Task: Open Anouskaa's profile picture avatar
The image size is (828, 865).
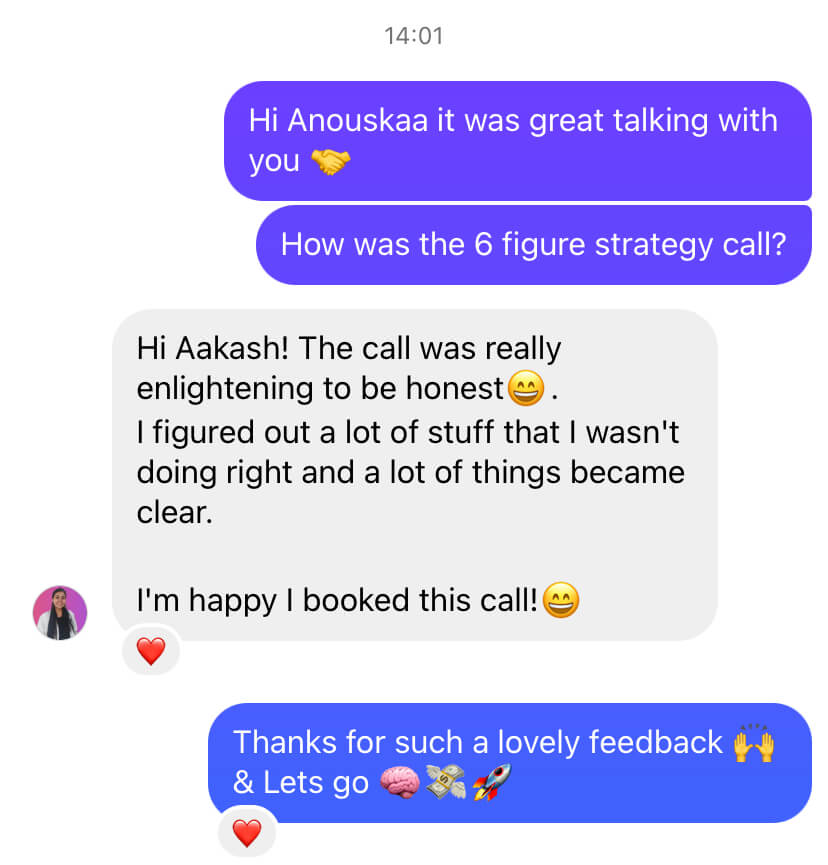Action: pos(60,613)
